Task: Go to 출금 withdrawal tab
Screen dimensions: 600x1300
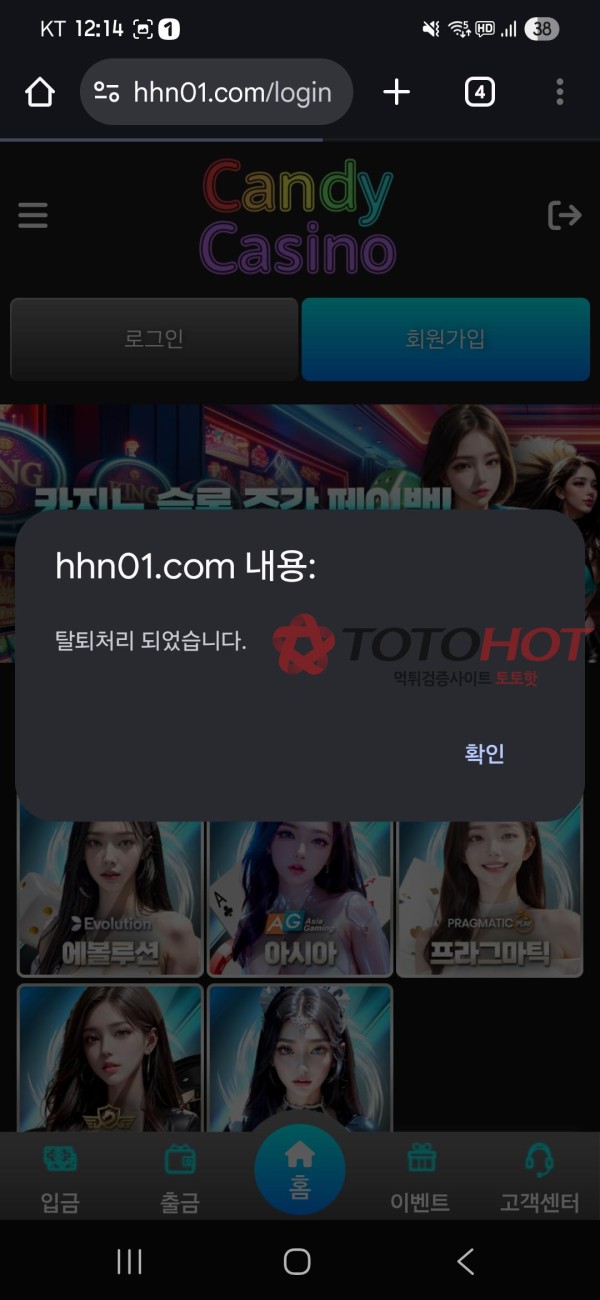Action: point(180,1180)
